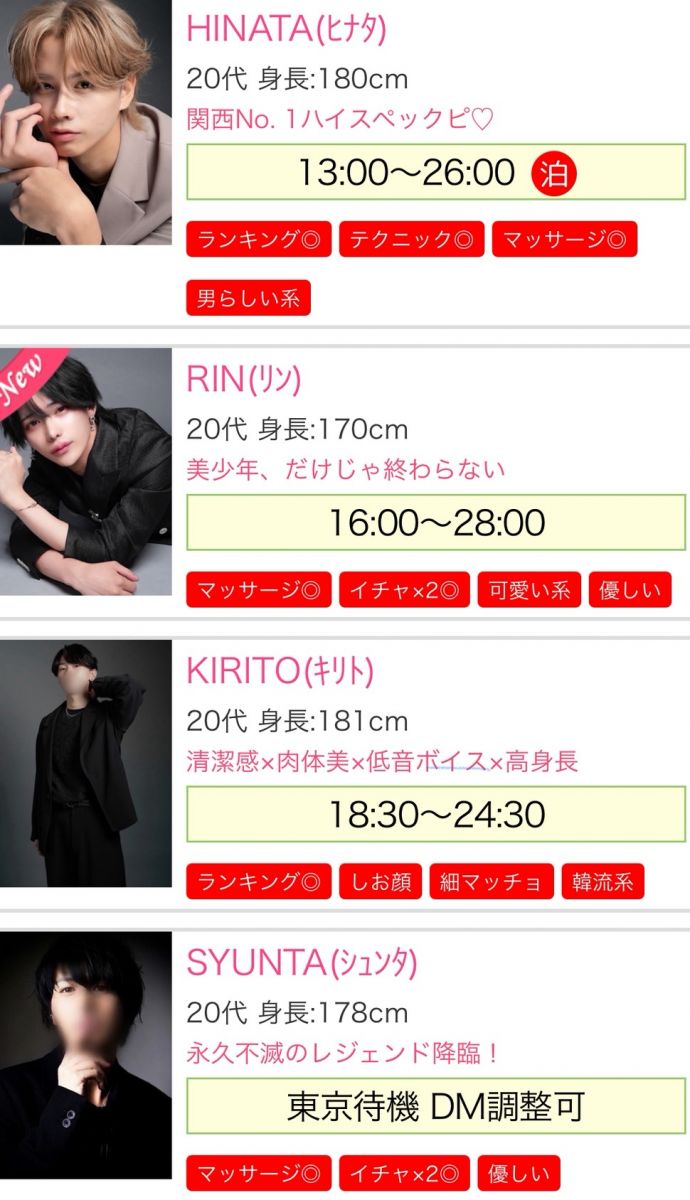The height and width of the screenshot is (1200, 690).
Task: Open the KIRITO(キリト) name link
Action: pos(280,671)
